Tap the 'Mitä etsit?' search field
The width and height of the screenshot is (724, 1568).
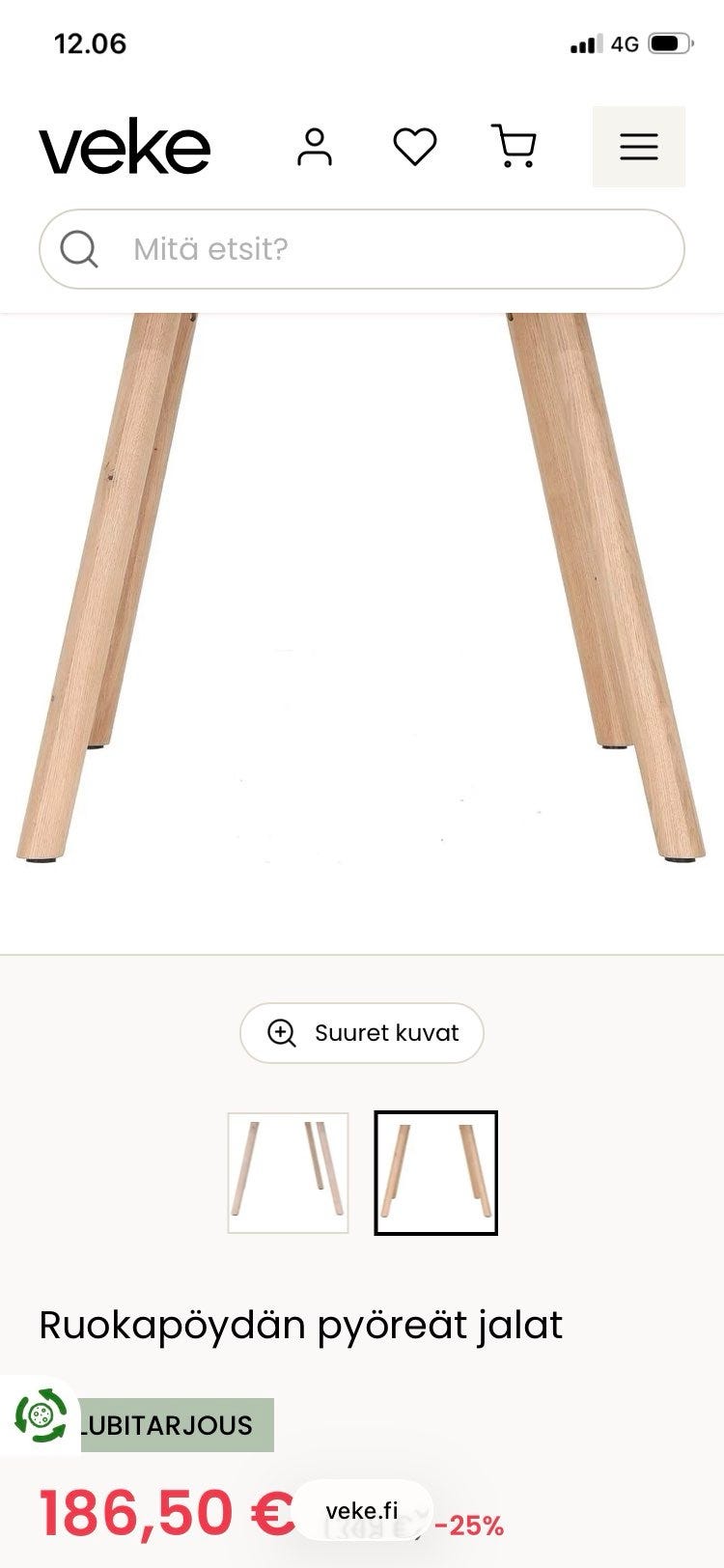pyautogui.click(x=362, y=249)
